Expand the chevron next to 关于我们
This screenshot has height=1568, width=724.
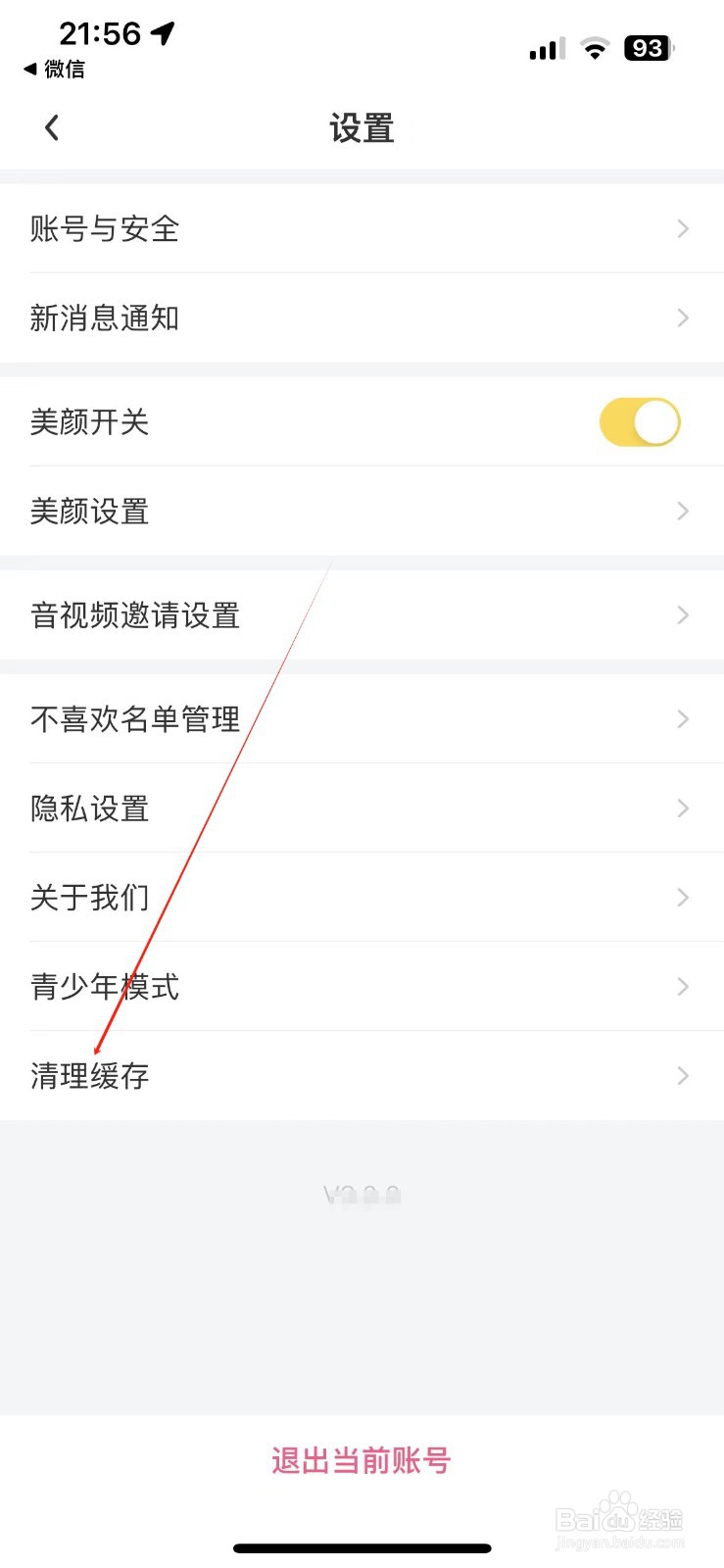click(683, 898)
